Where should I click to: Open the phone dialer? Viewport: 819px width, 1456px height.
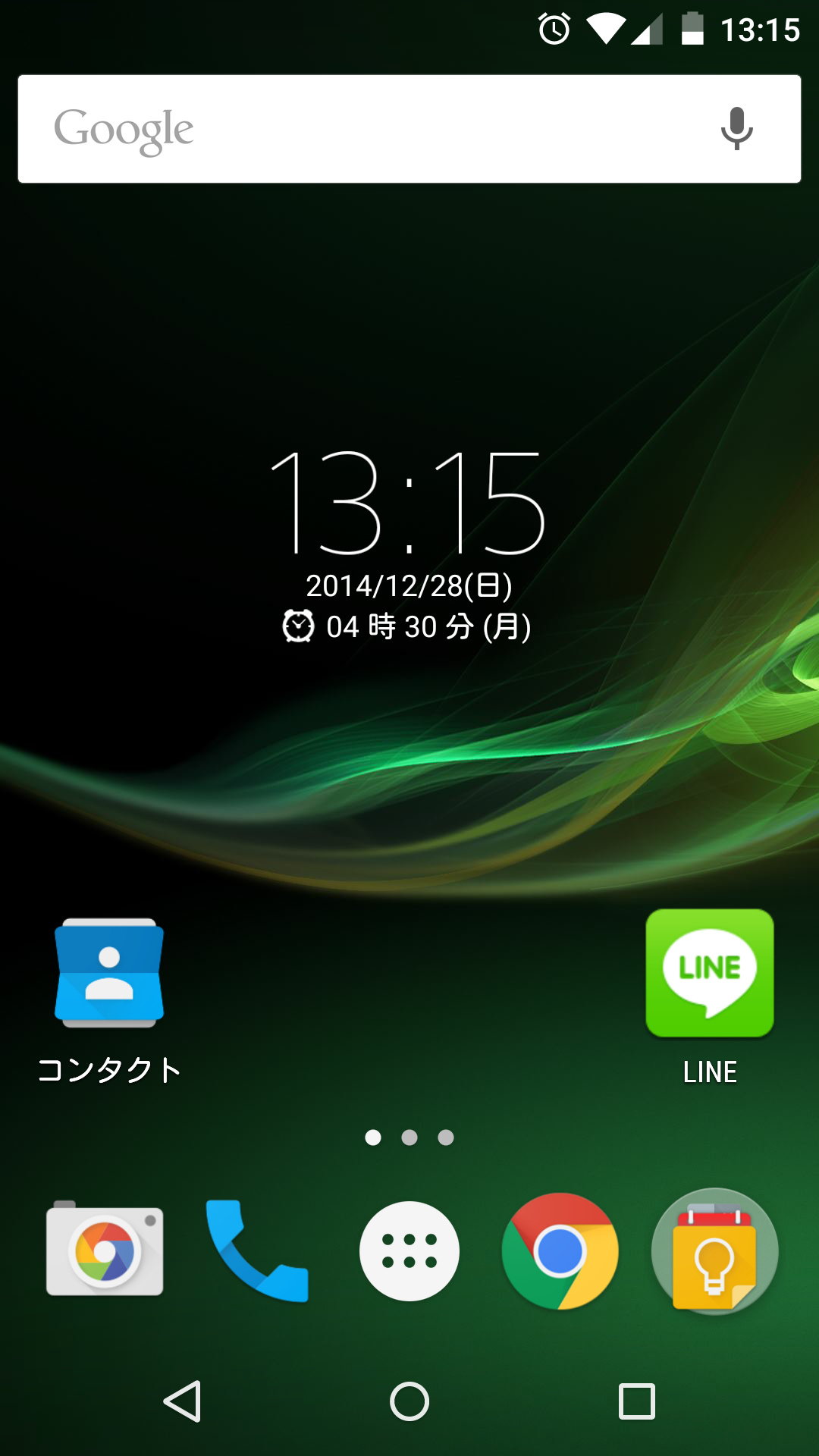coord(257,1250)
